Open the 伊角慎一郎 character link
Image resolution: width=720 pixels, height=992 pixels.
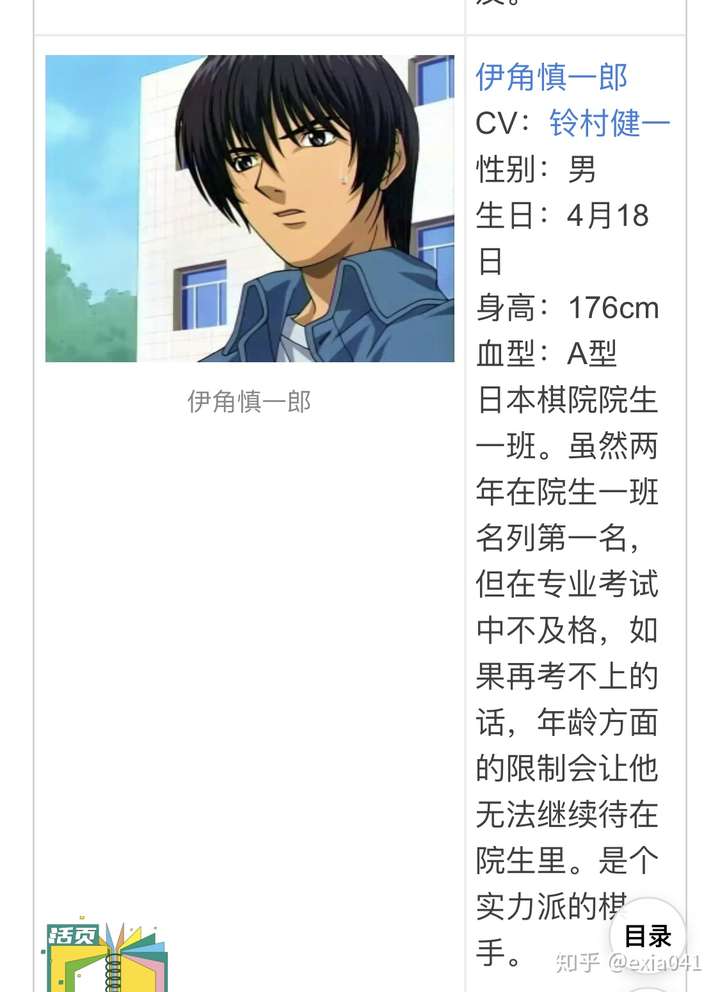pos(551,76)
